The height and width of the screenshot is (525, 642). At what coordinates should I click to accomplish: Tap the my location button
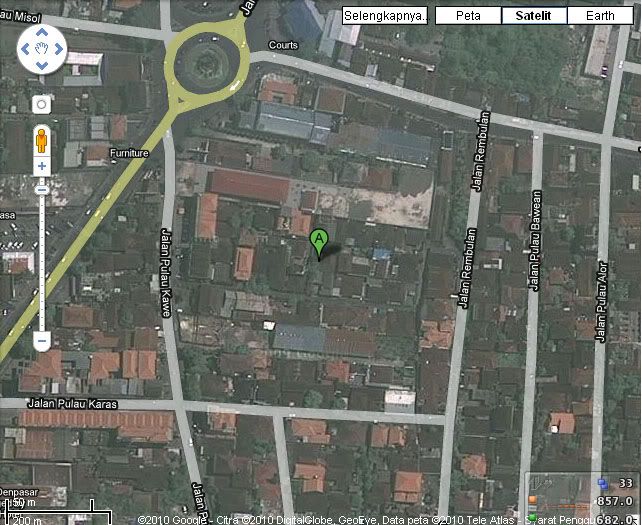coord(41,103)
